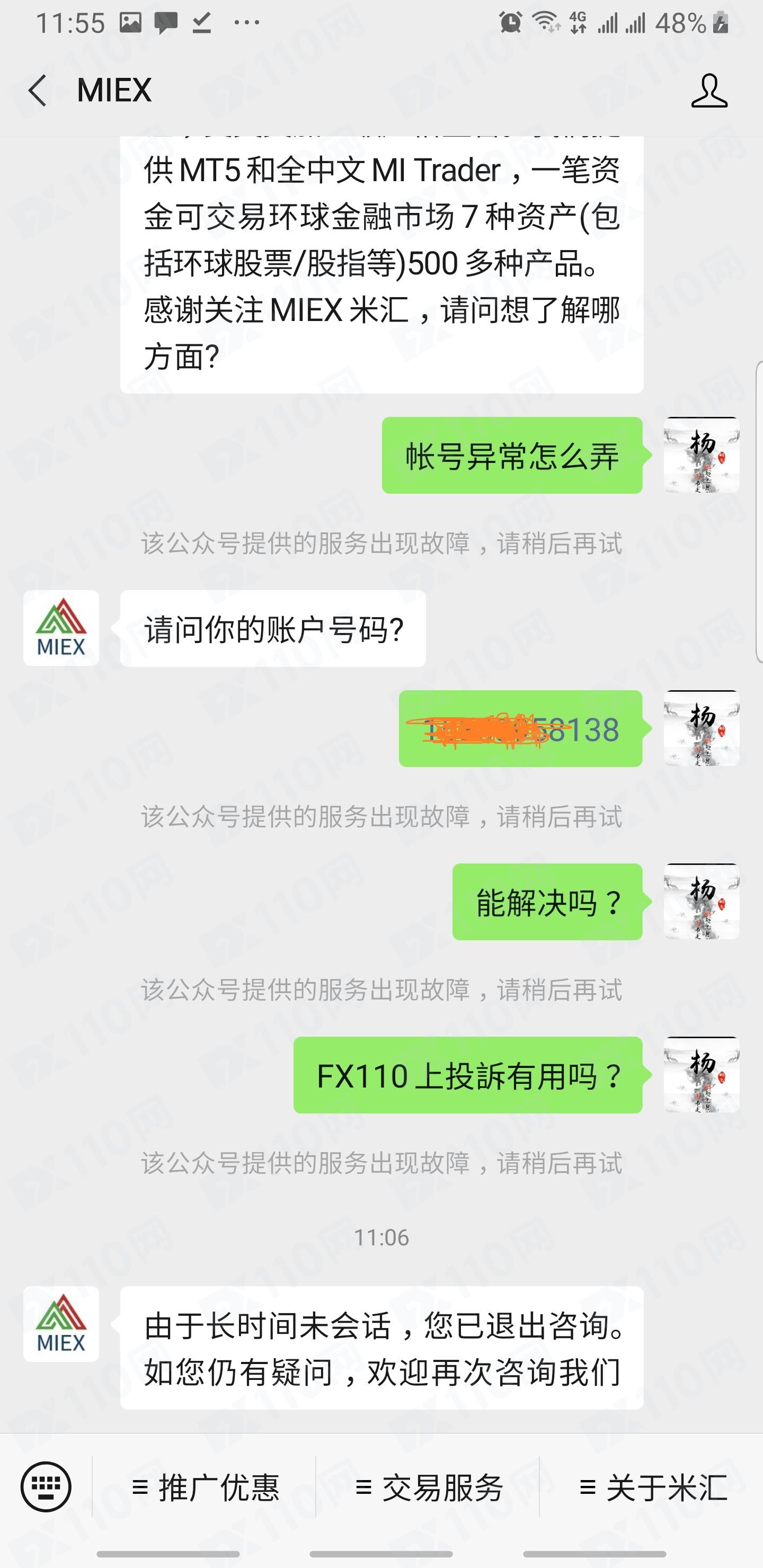Open the 关于米汇 menu

pyautogui.click(x=653, y=1487)
